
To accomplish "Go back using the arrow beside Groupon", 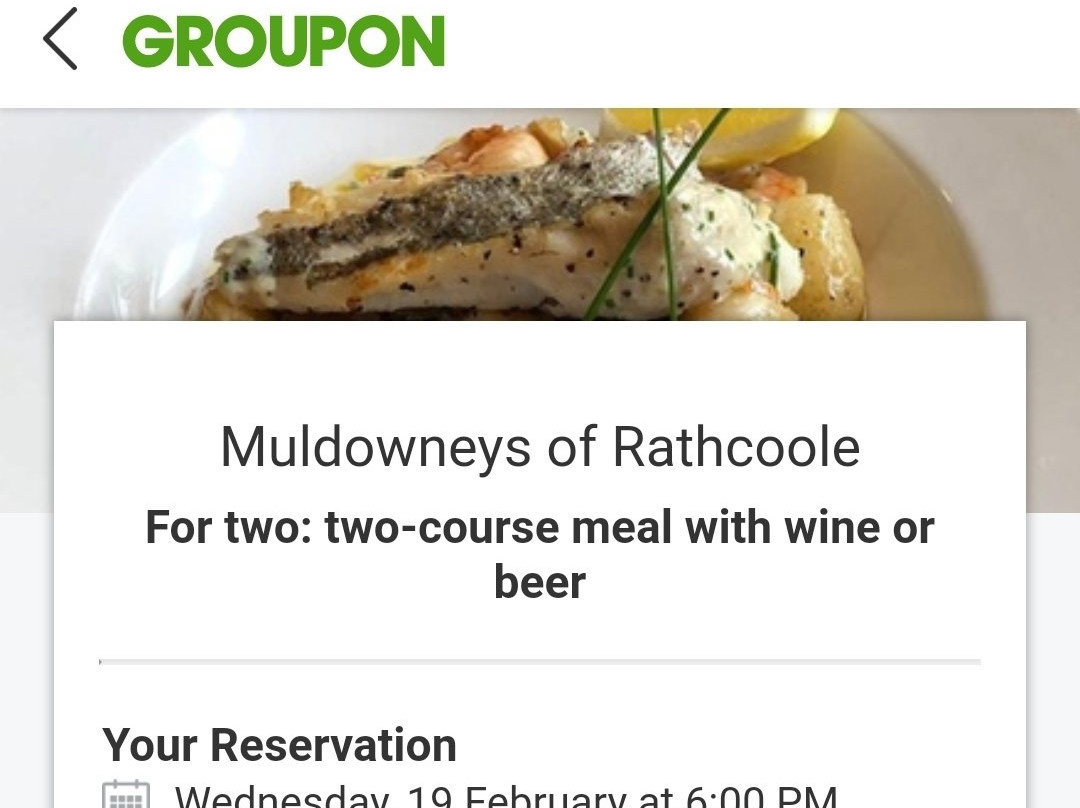I will pos(60,42).
